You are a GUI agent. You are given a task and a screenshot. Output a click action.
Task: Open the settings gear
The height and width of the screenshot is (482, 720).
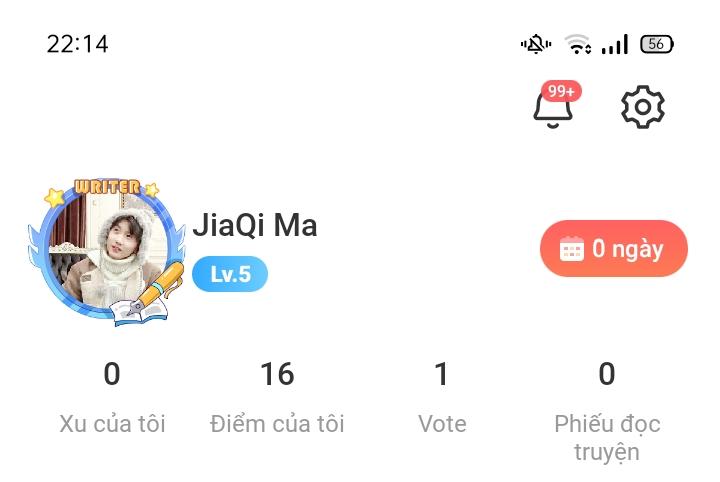[x=643, y=107]
